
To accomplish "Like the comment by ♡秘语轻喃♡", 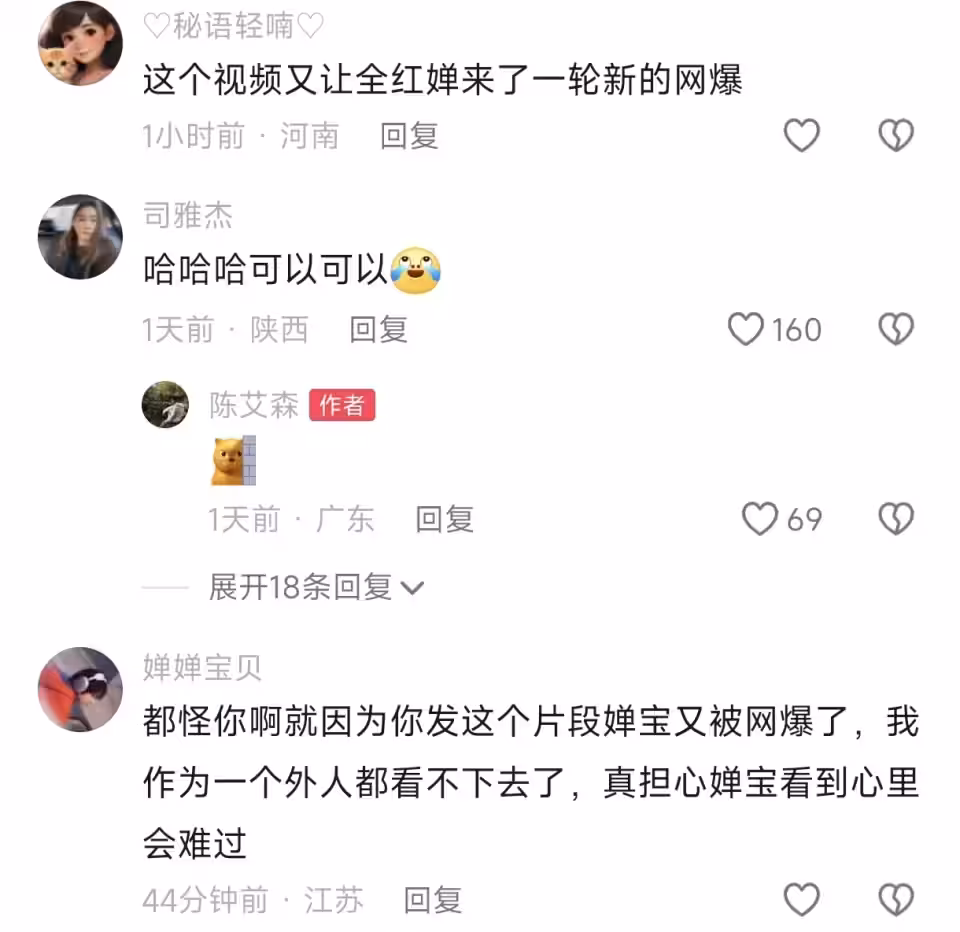I will pyautogui.click(x=801, y=135).
